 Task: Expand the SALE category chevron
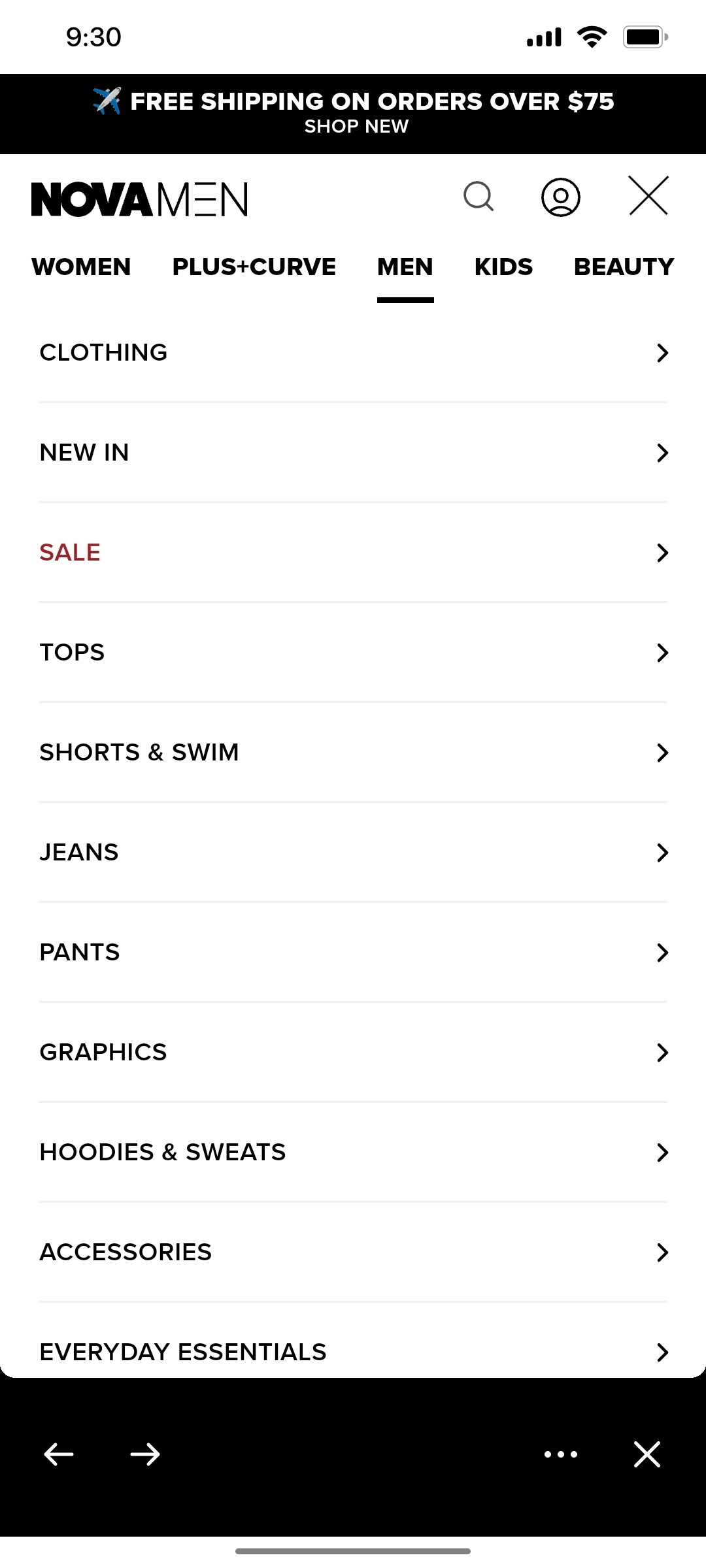(x=663, y=552)
